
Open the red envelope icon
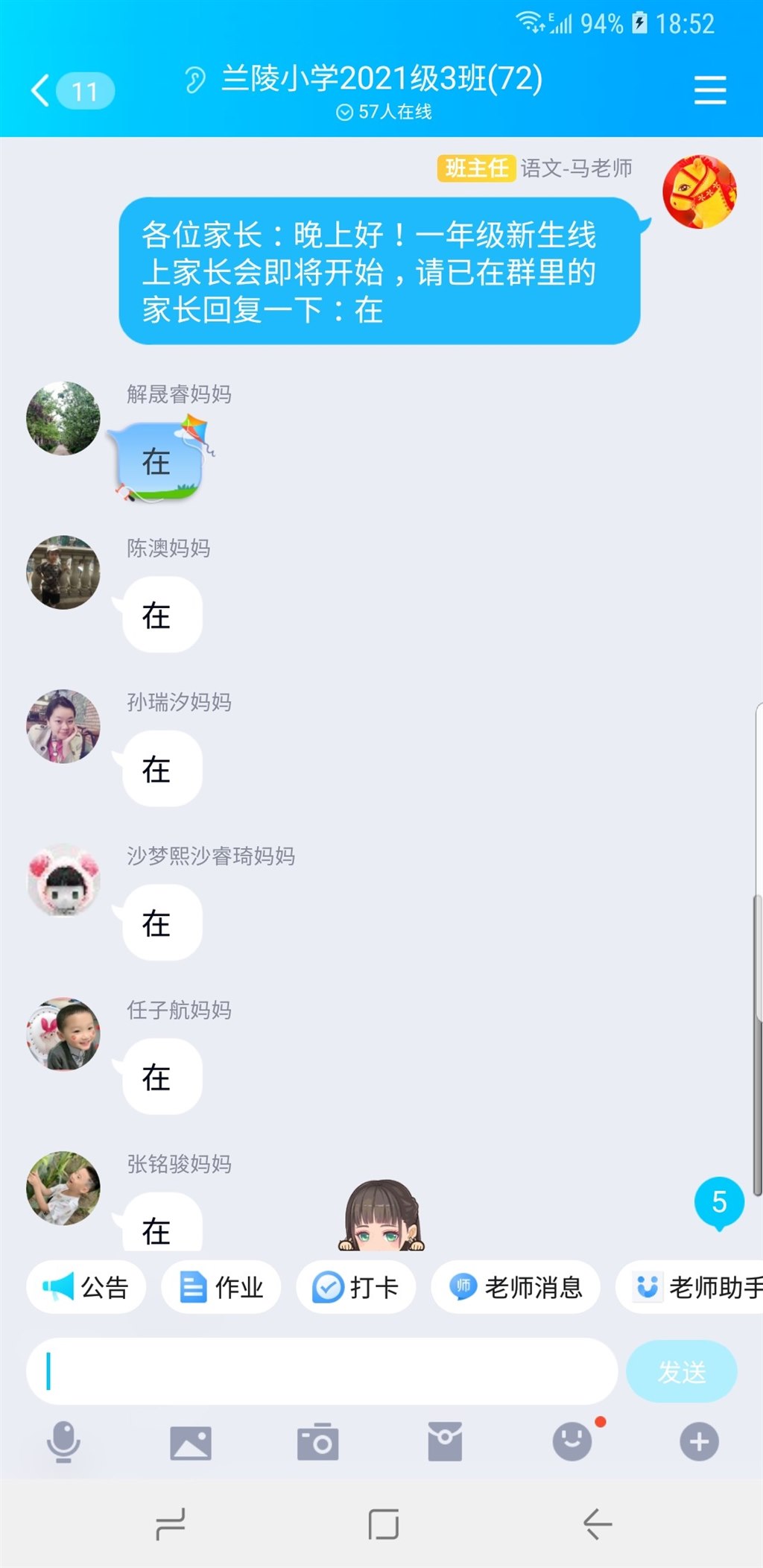tap(445, 1442)
